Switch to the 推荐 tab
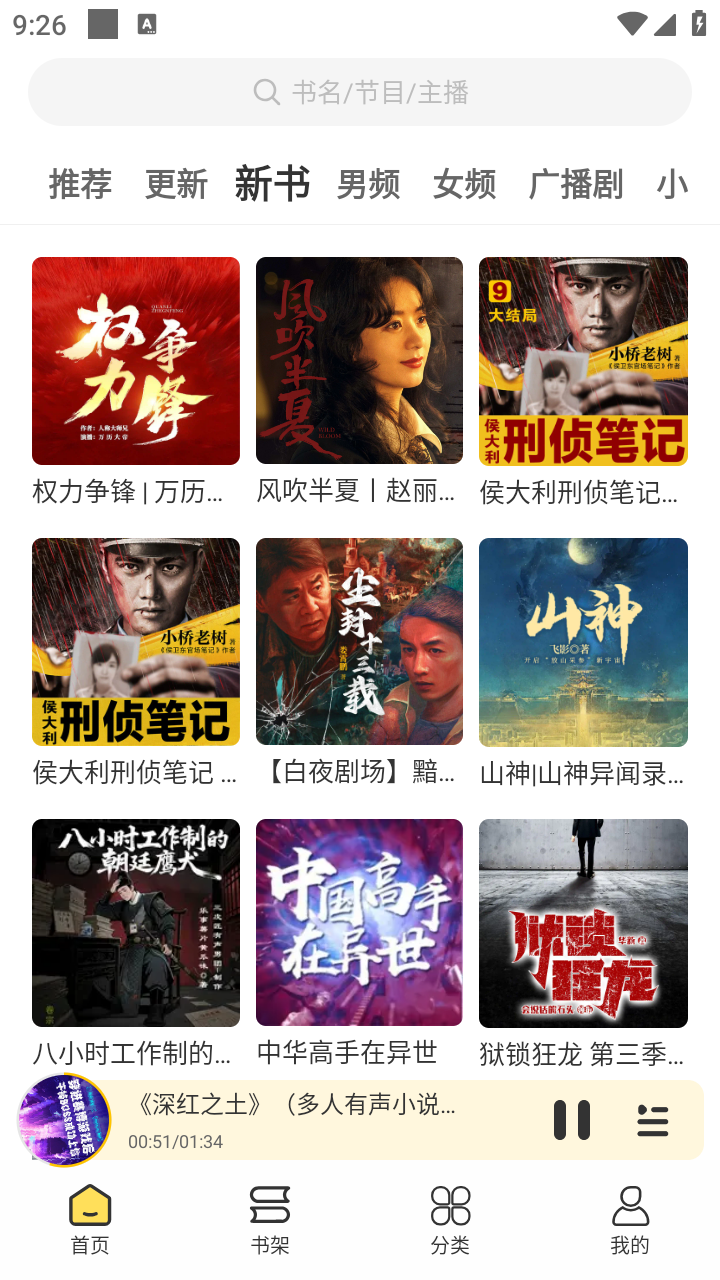Screen dimensions: 720x1280 click(x=79, y=185)
